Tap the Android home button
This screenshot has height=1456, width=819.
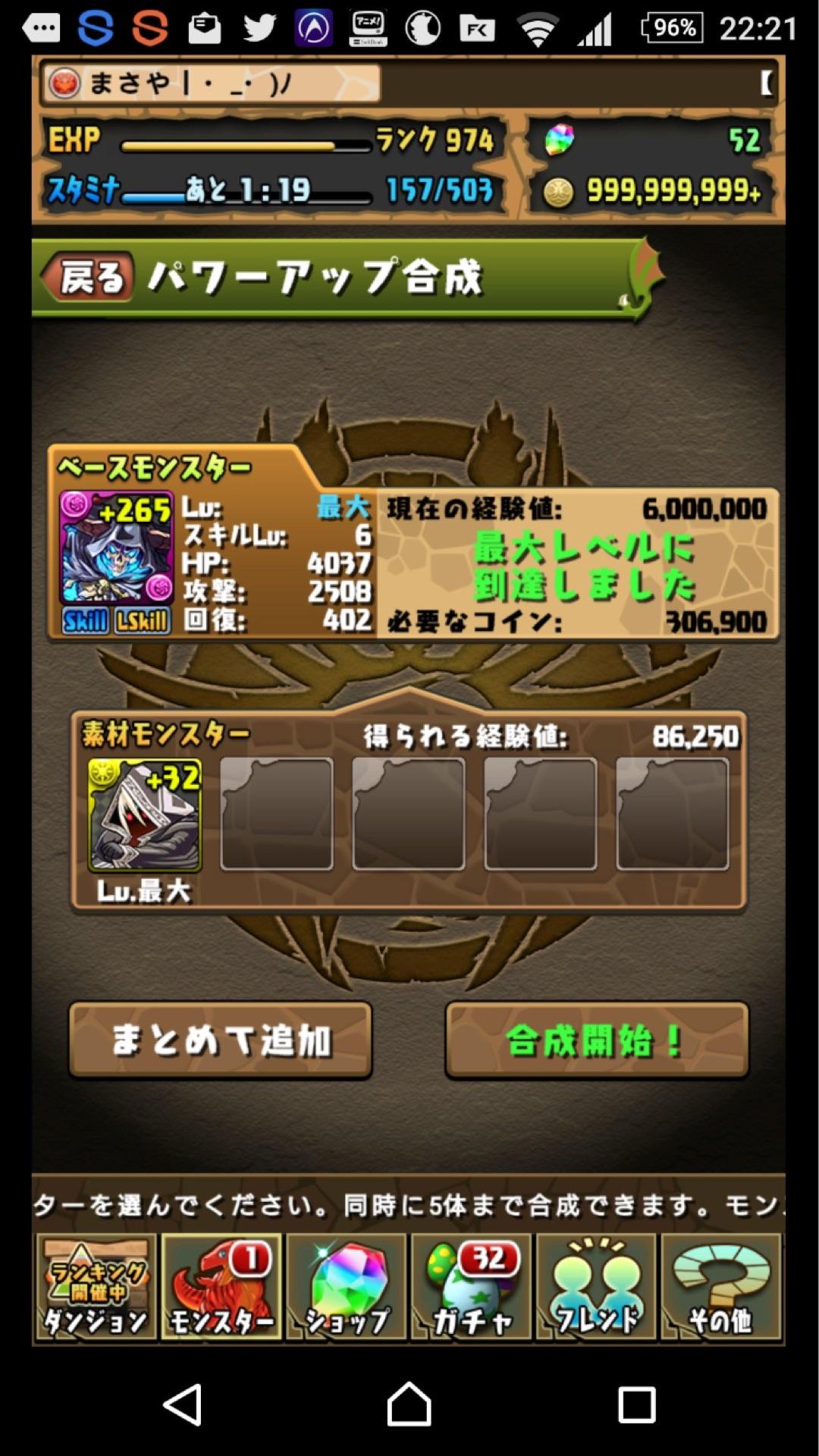[x=409, y=1404]
